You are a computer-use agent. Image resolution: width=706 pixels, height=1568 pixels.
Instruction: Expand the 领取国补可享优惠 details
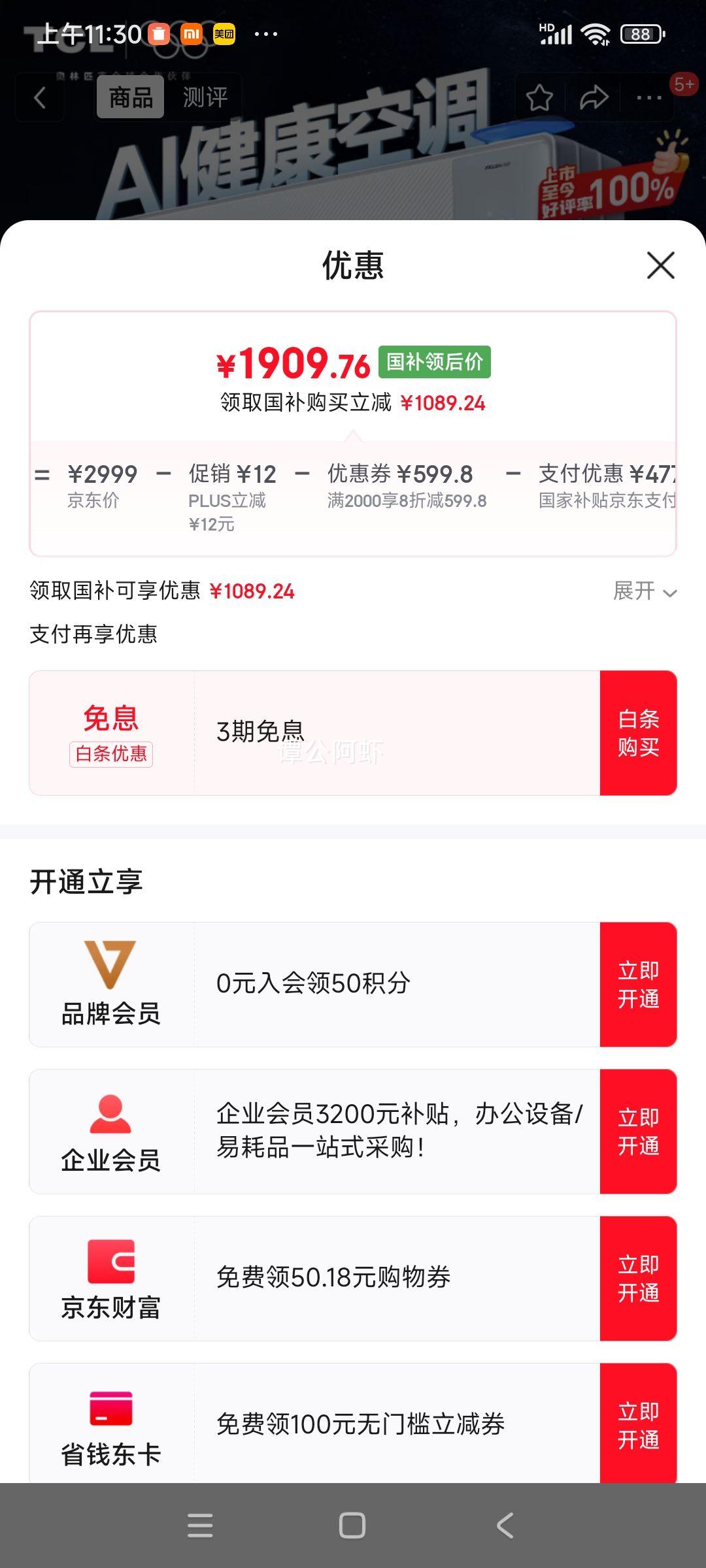(x=644, y=591)
